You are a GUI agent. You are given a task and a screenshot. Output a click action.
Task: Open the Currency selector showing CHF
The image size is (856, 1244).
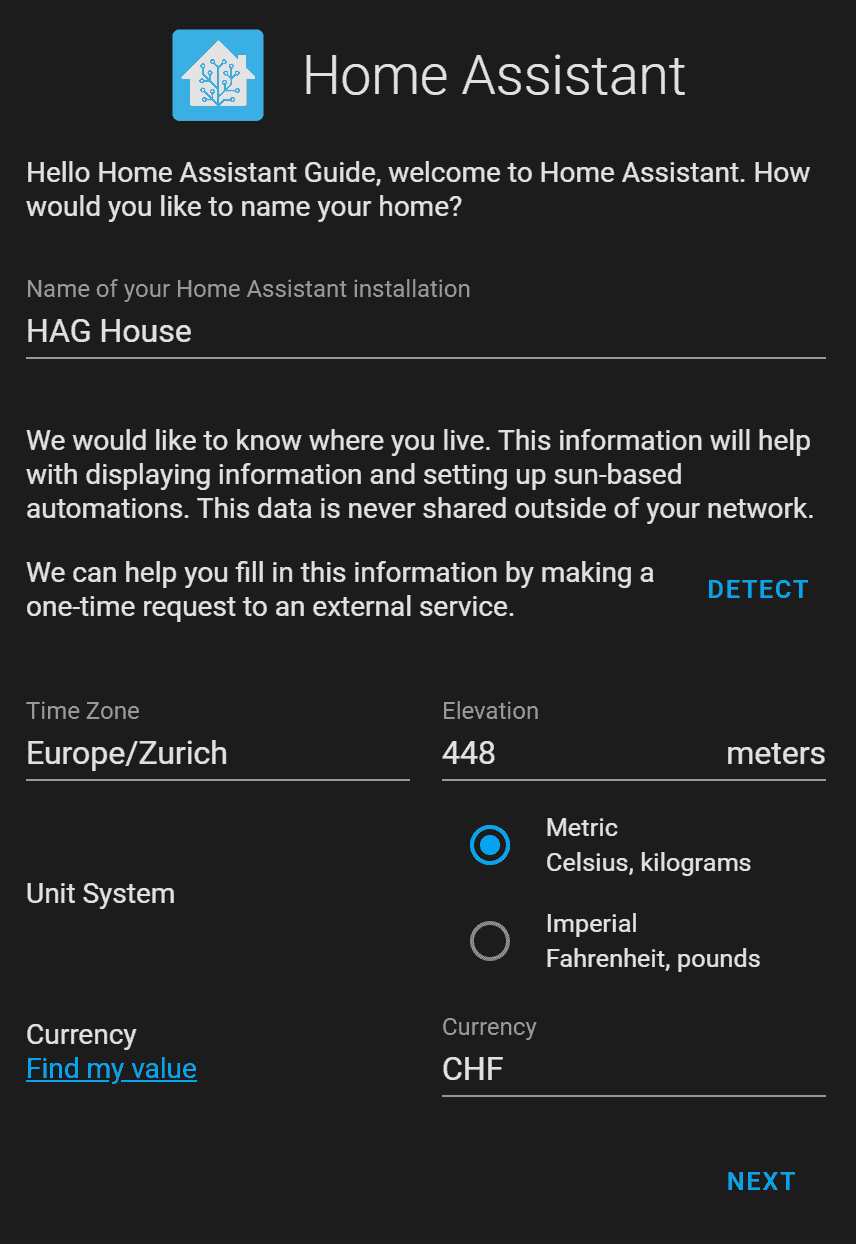pos(633,1069)
